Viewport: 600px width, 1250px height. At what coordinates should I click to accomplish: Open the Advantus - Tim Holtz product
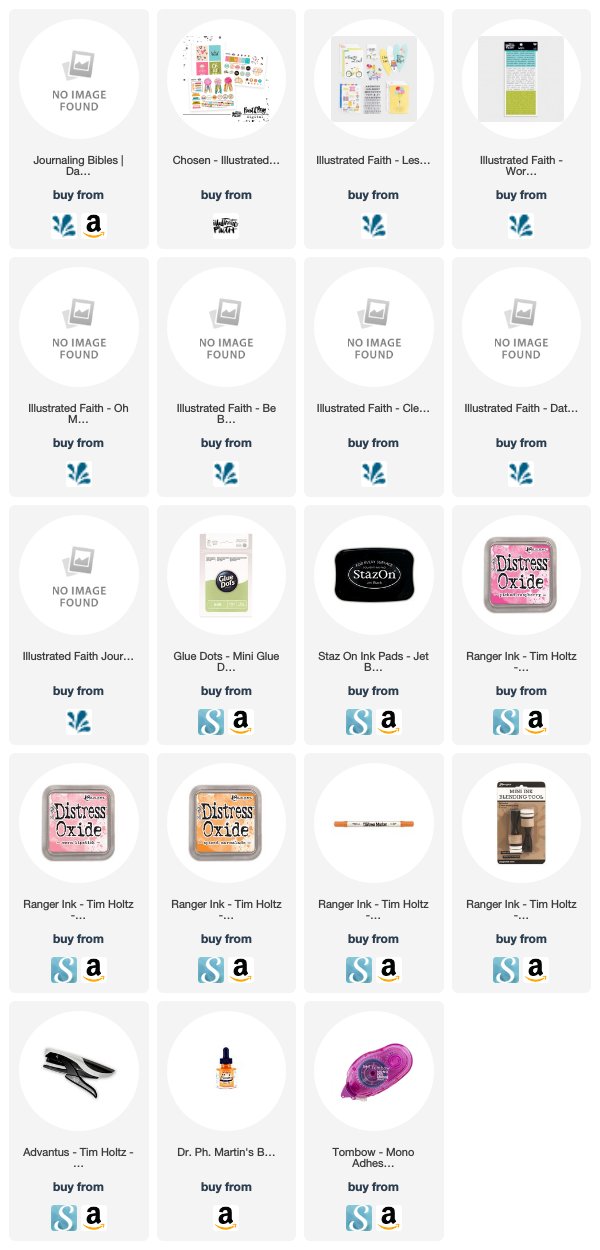[x=79, y=1072]
